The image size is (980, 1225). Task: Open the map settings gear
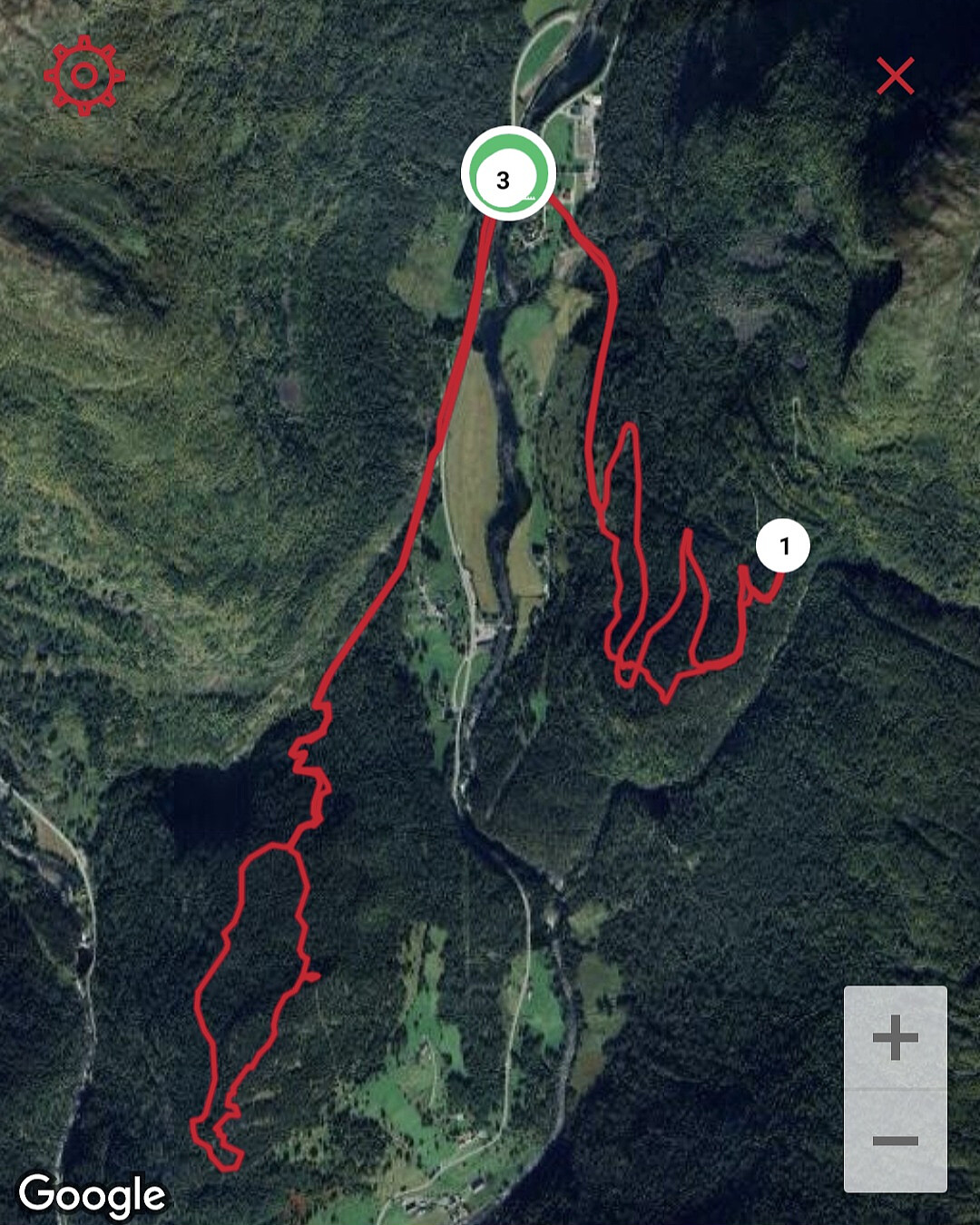(83, 76)
